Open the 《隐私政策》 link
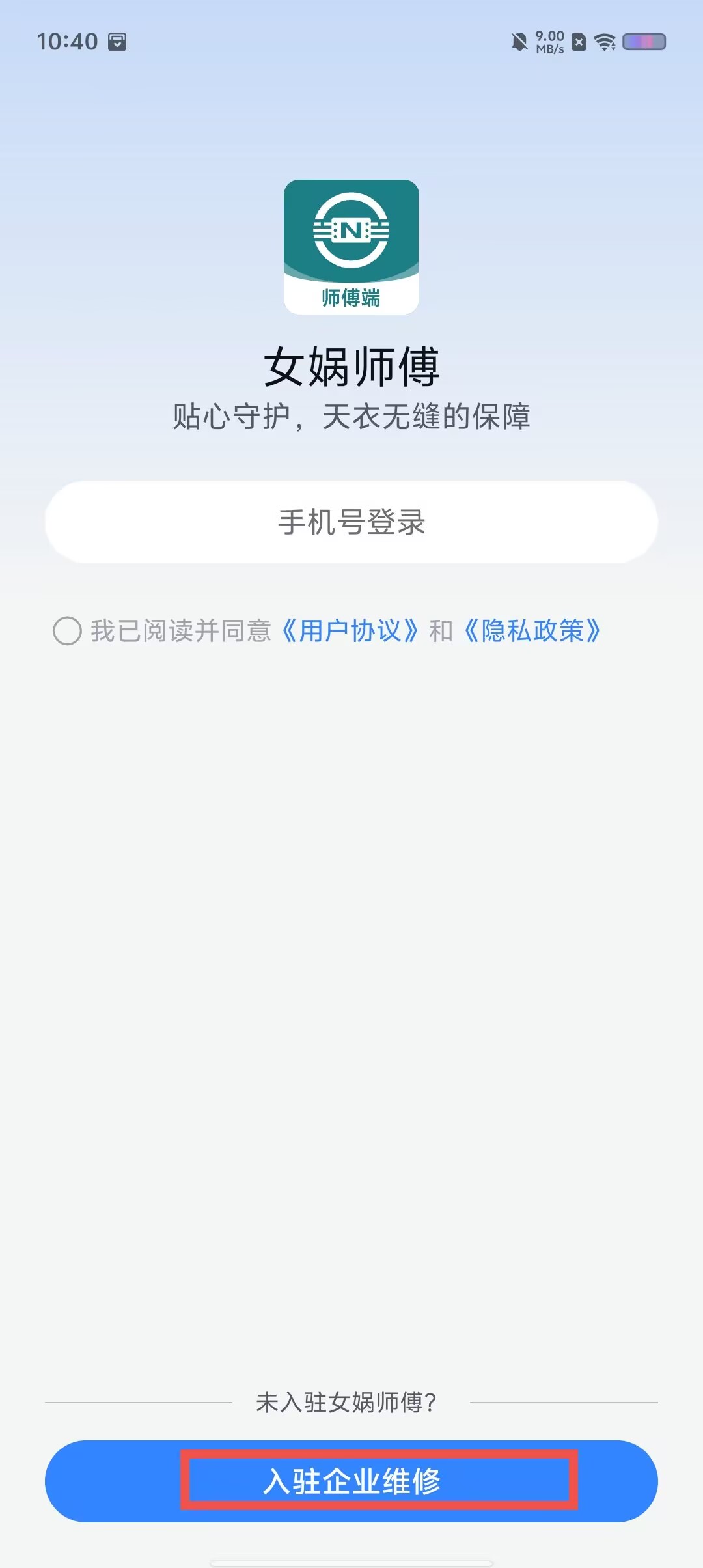703x1568 pixels. click(x=532, y=630)
